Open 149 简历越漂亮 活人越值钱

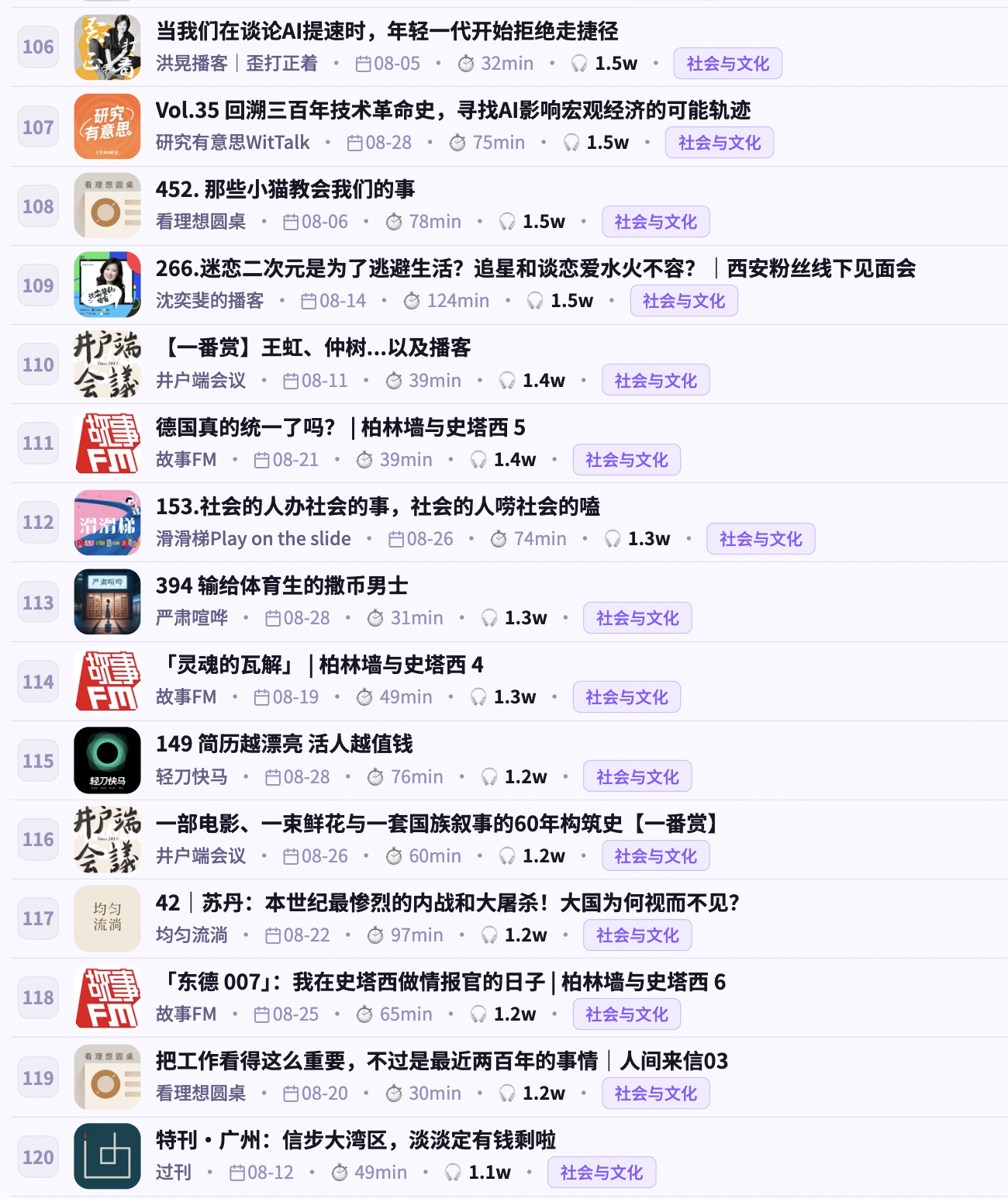[x=285, y=744]
